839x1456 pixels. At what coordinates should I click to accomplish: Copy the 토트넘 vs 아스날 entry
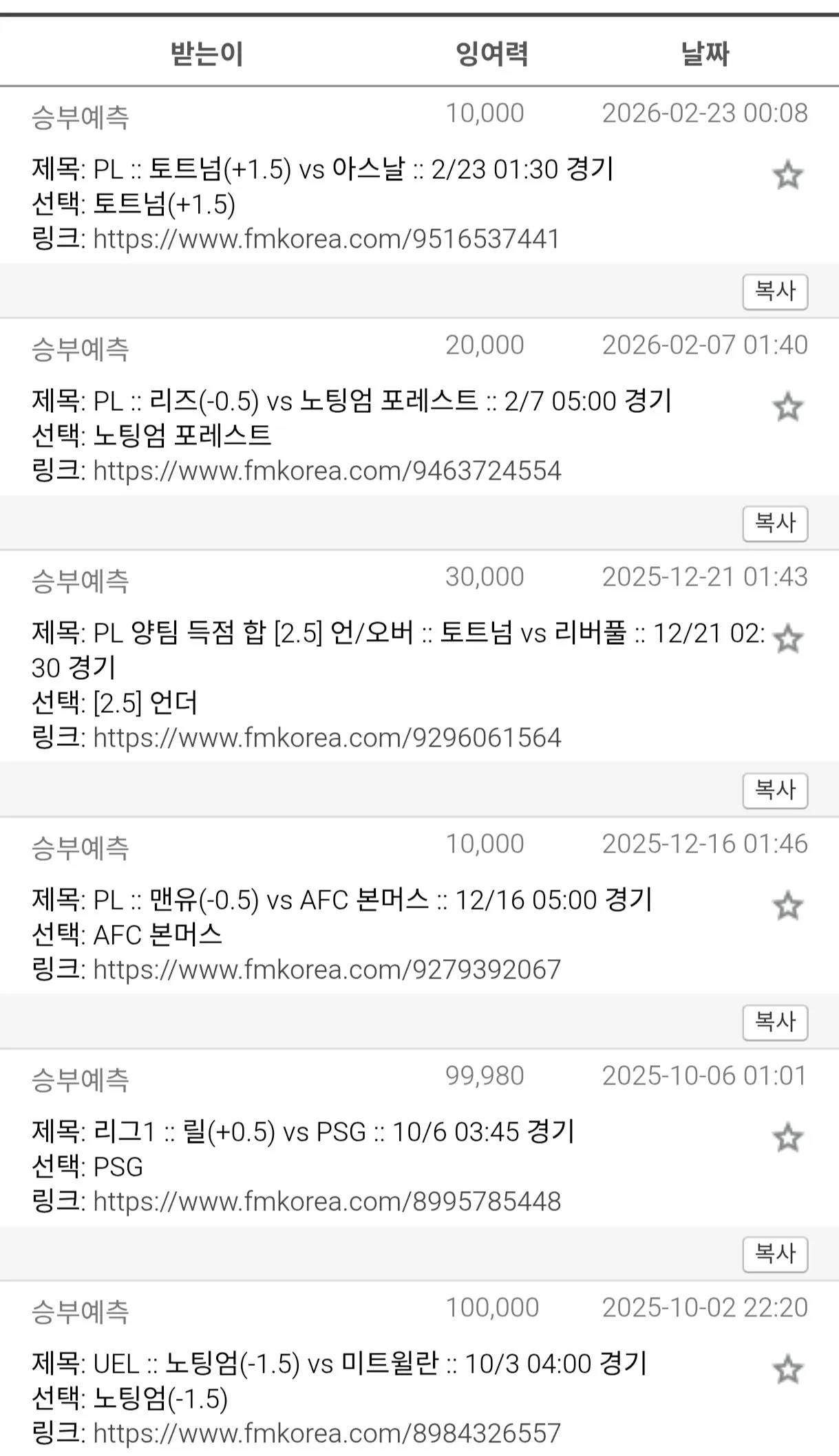pos(774,292)
